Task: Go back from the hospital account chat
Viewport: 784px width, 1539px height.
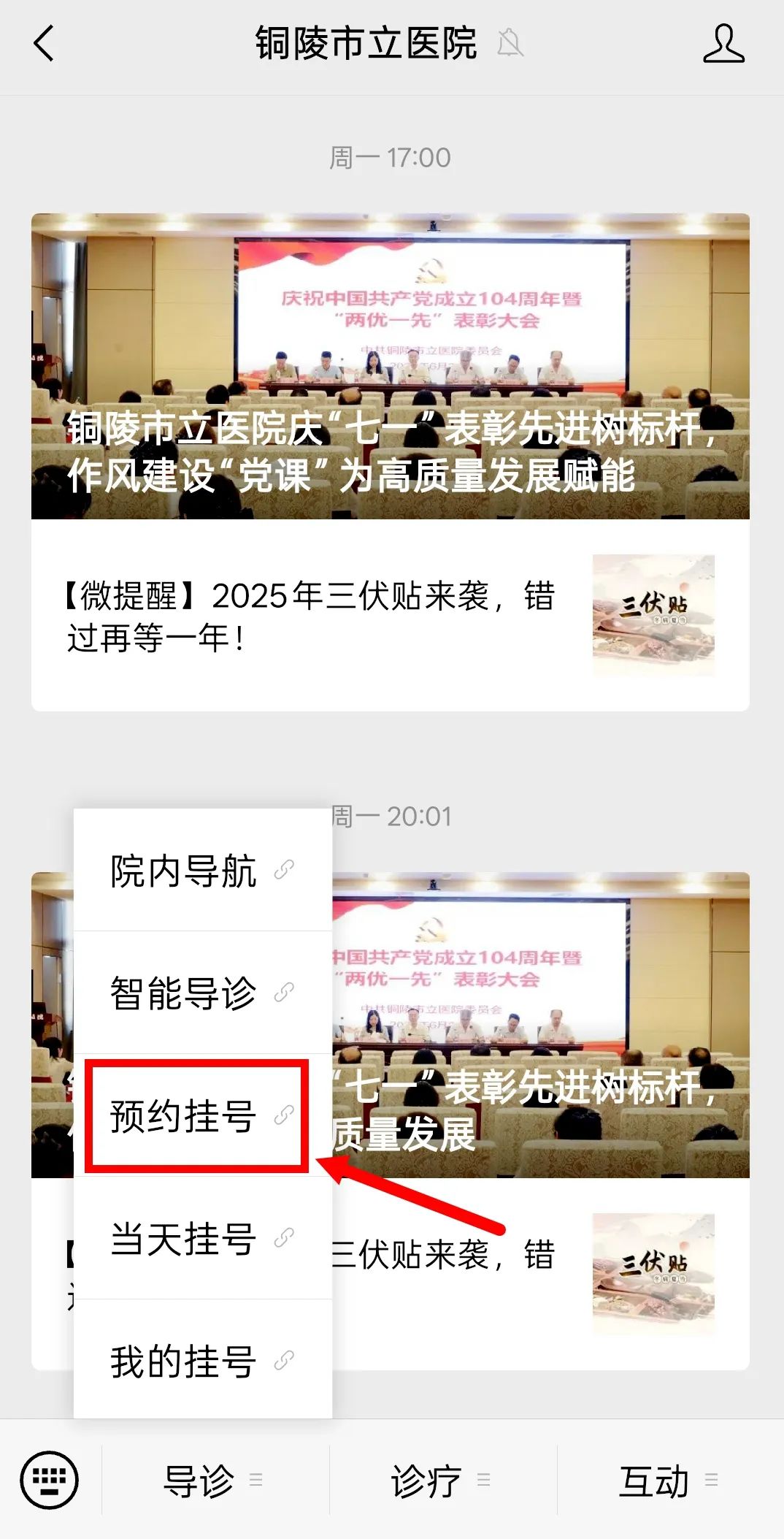Action: point(44,43)
